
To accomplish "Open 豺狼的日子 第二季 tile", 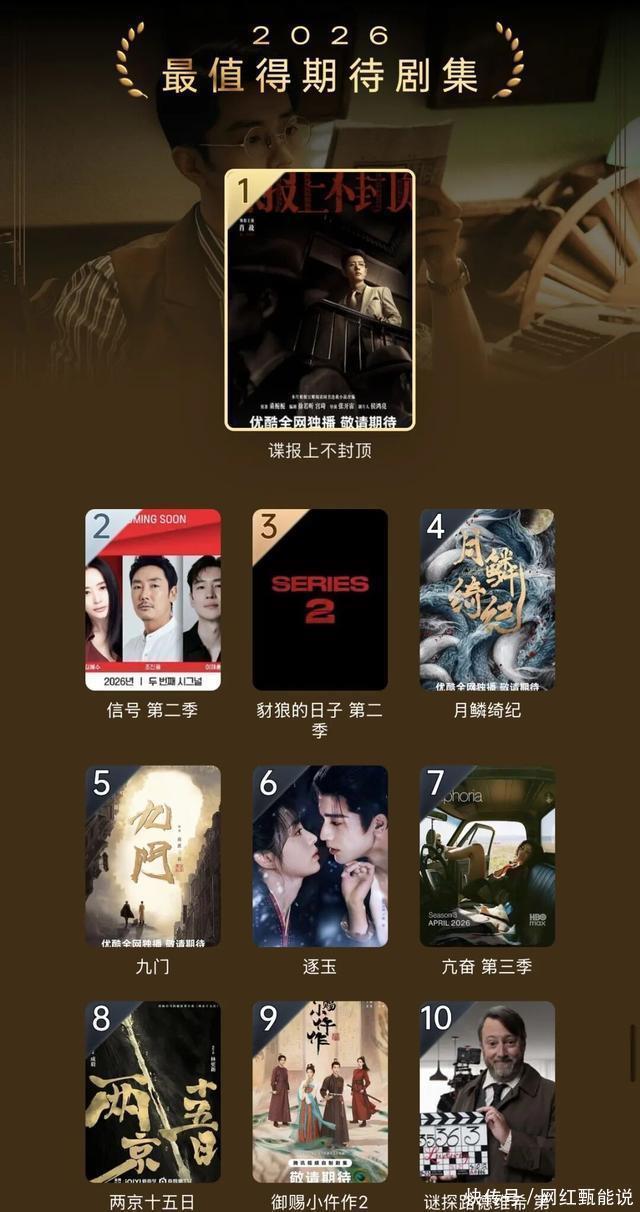I will tap(320, 599).
